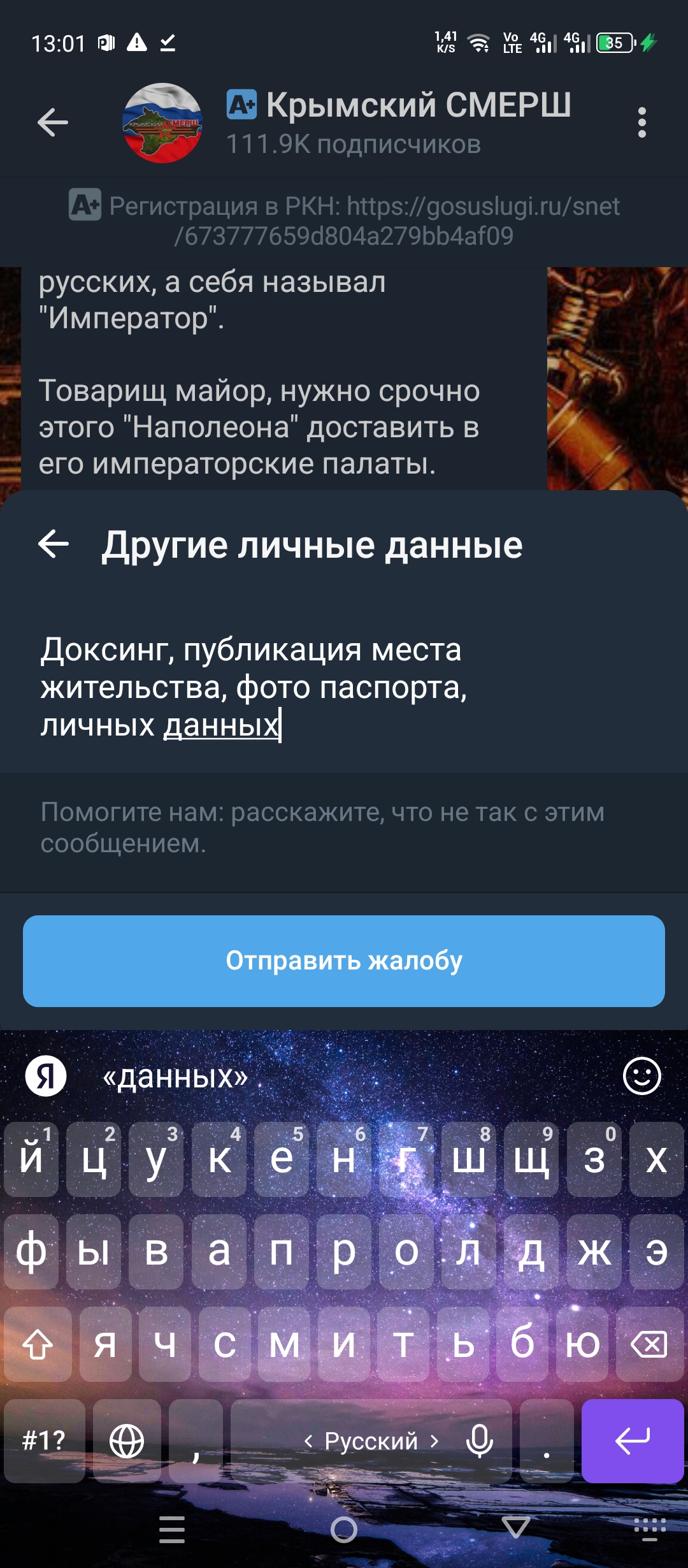Accept the «данных» keyboard suggestion

point(176,1077)
